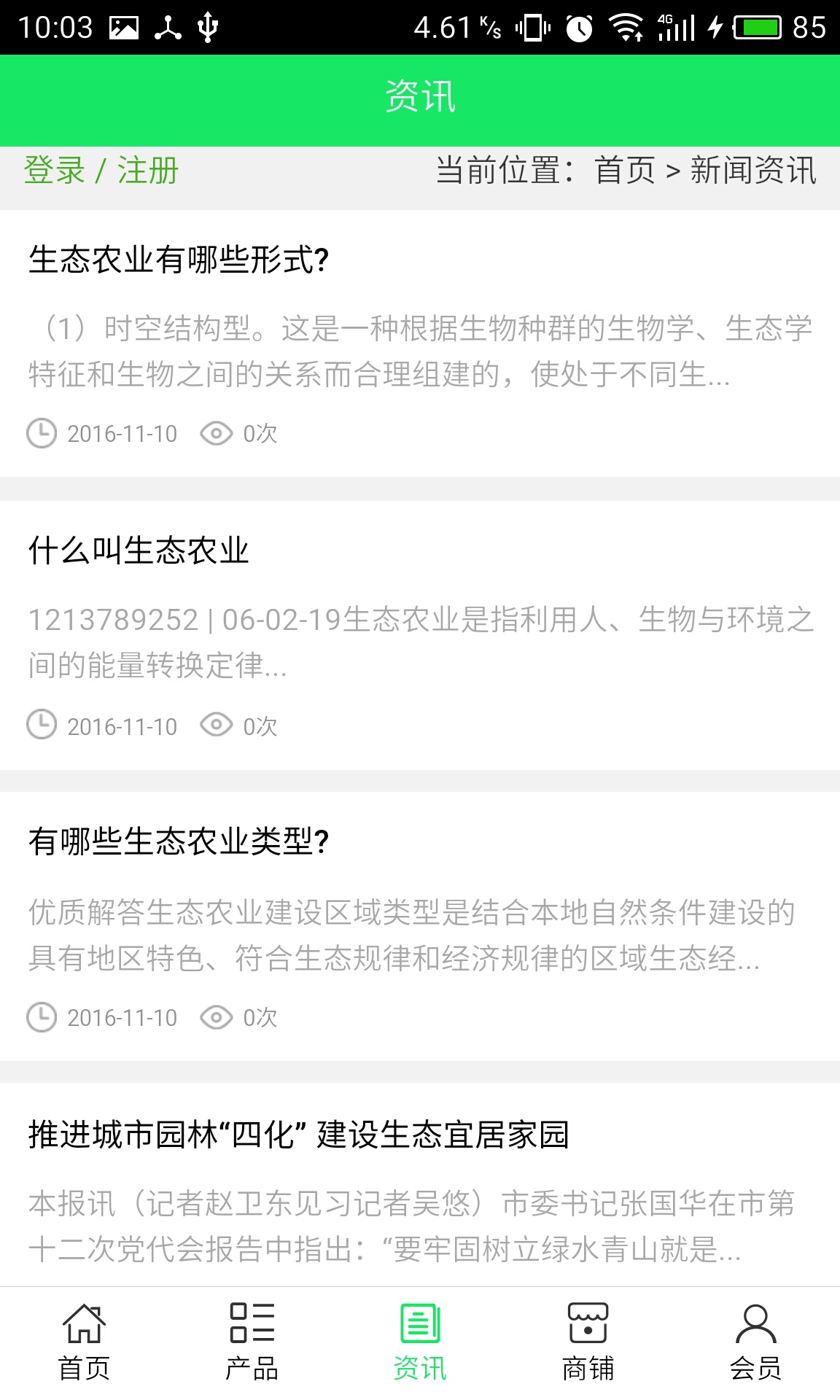
Task: Switch to the 首页 tab
Action: (85, 1343)
